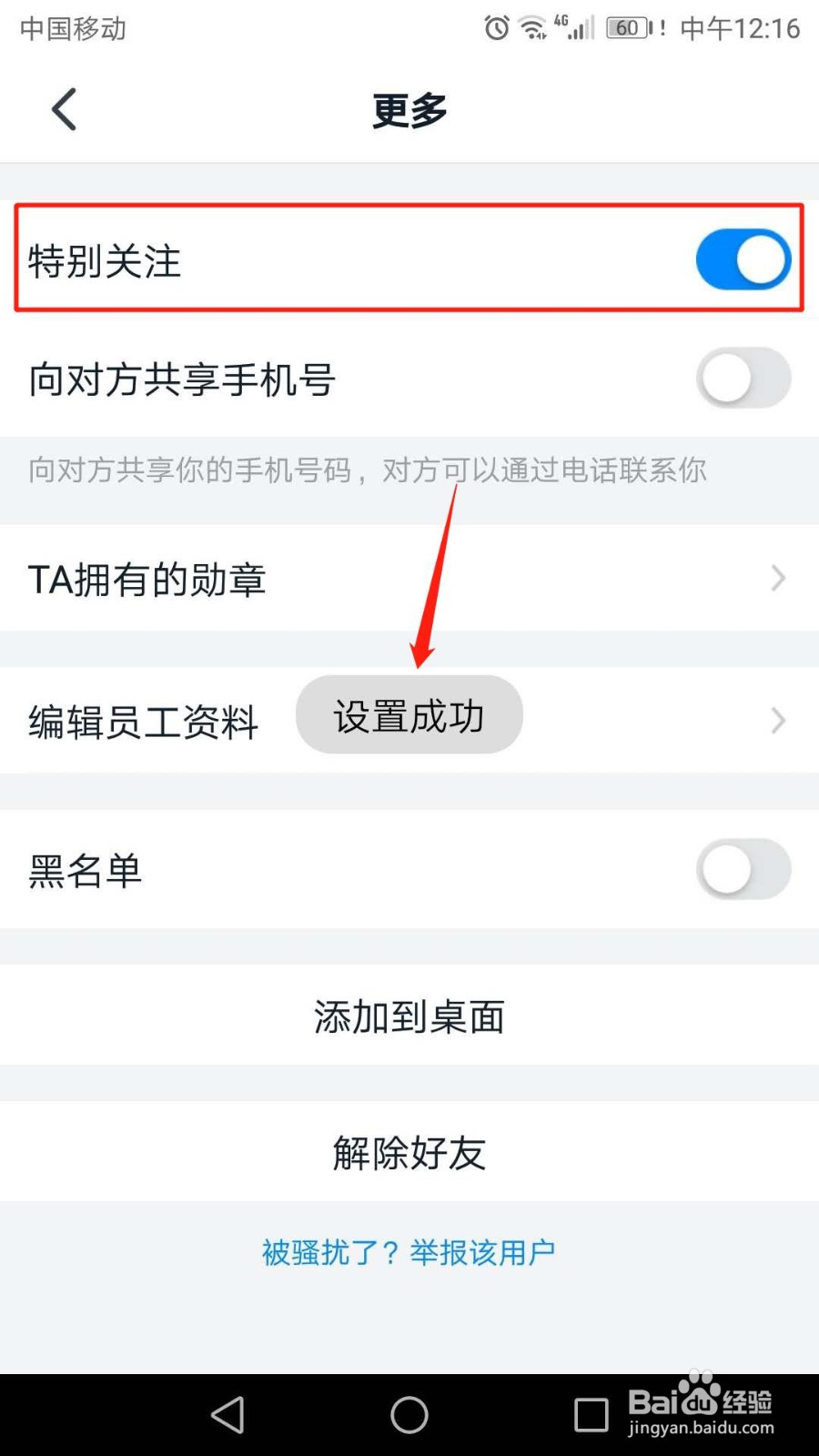
Task: Enable the 向对方共享手机号 switch
Action: click(x=743, y=379)
